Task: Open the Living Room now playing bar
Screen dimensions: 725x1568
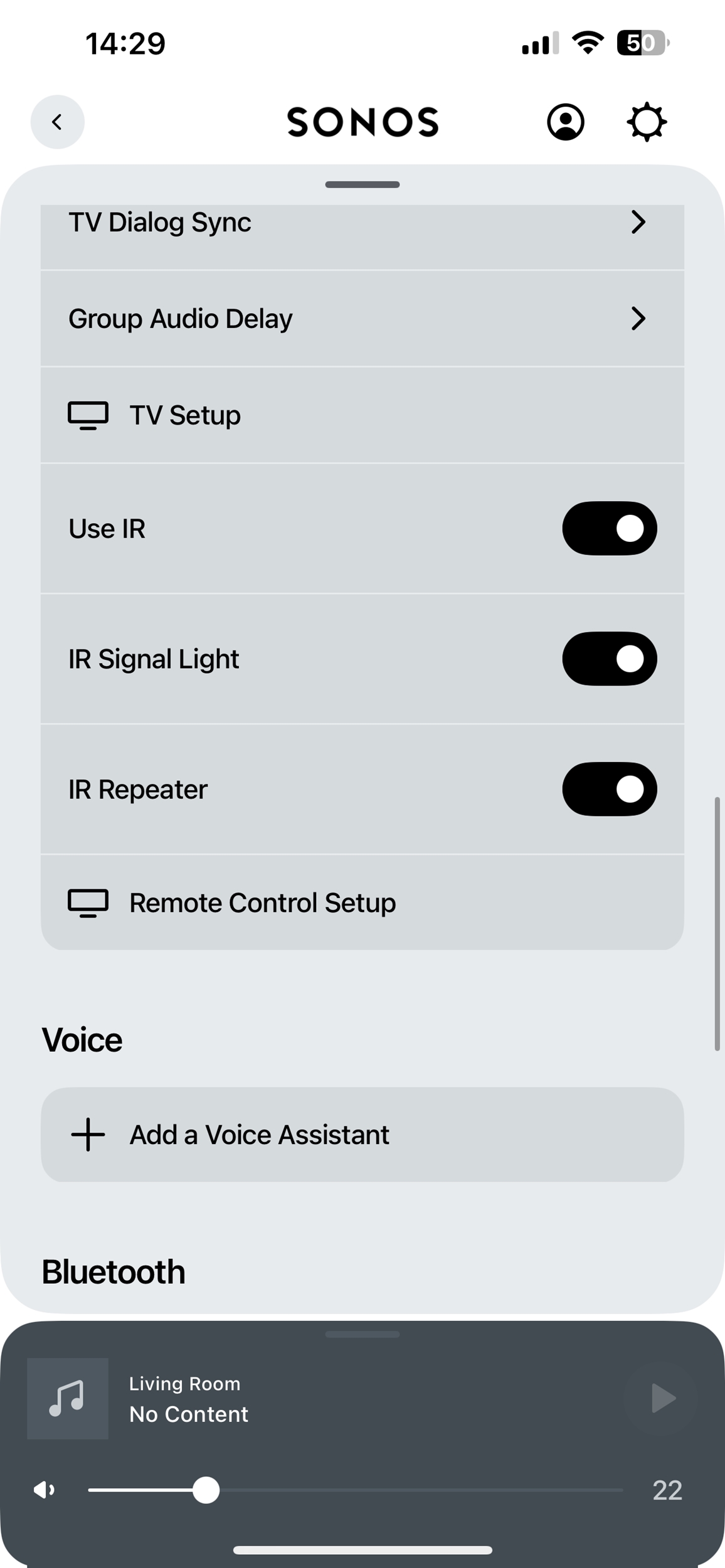Action: coord(314,1399)
